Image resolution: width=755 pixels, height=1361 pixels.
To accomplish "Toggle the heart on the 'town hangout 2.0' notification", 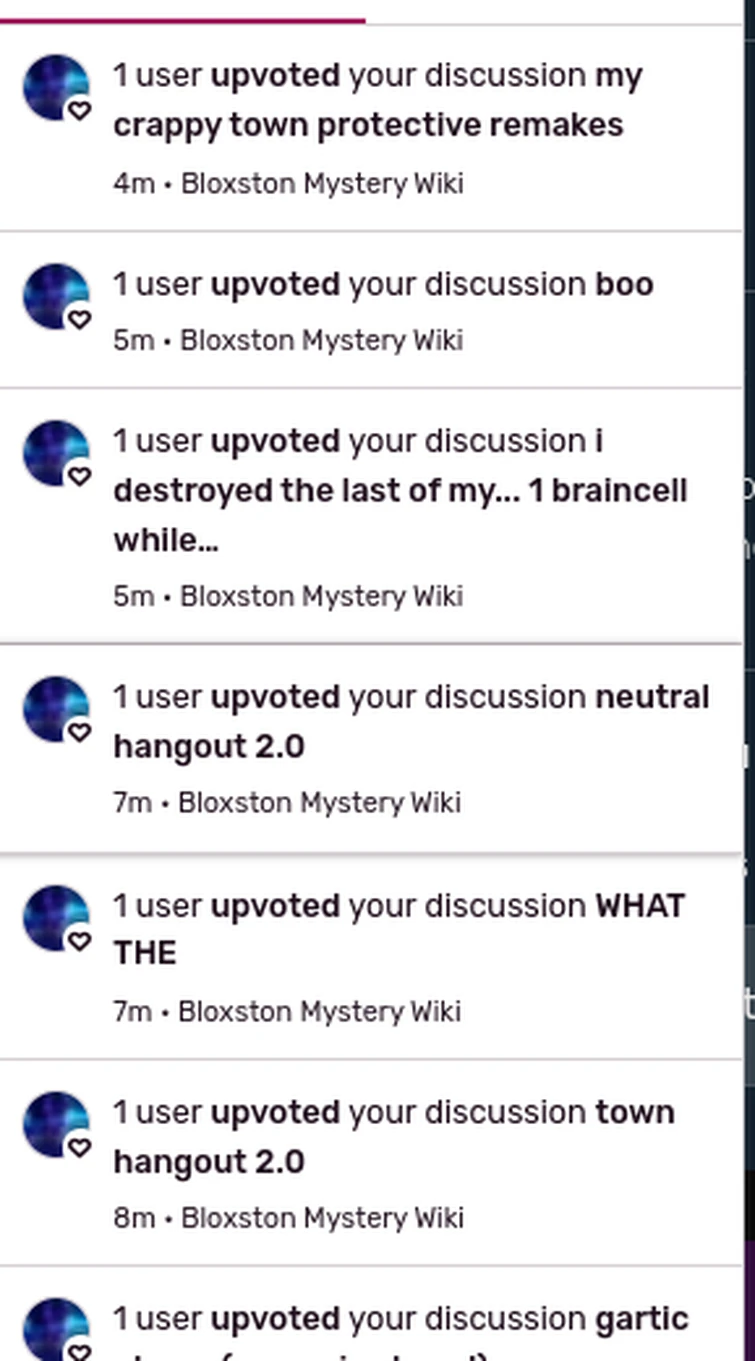I will [79, 1150].
